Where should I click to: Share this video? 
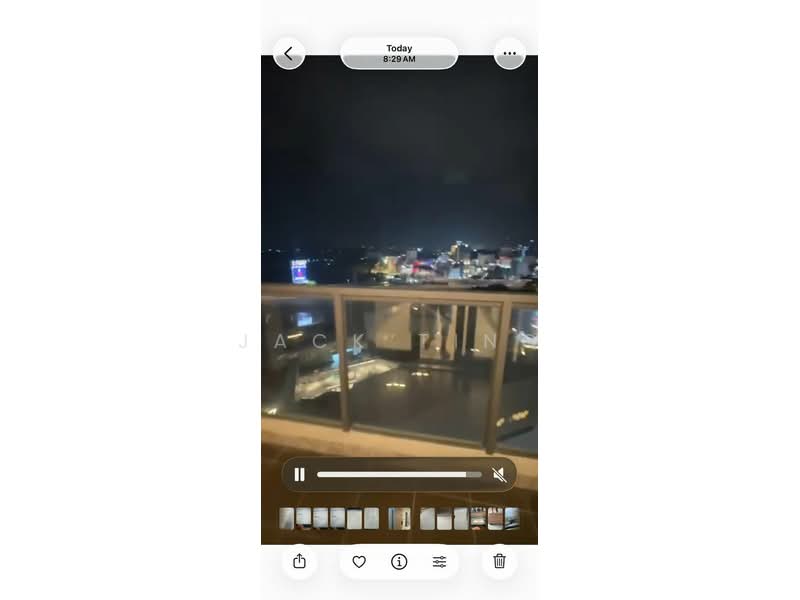click(299, 562)
